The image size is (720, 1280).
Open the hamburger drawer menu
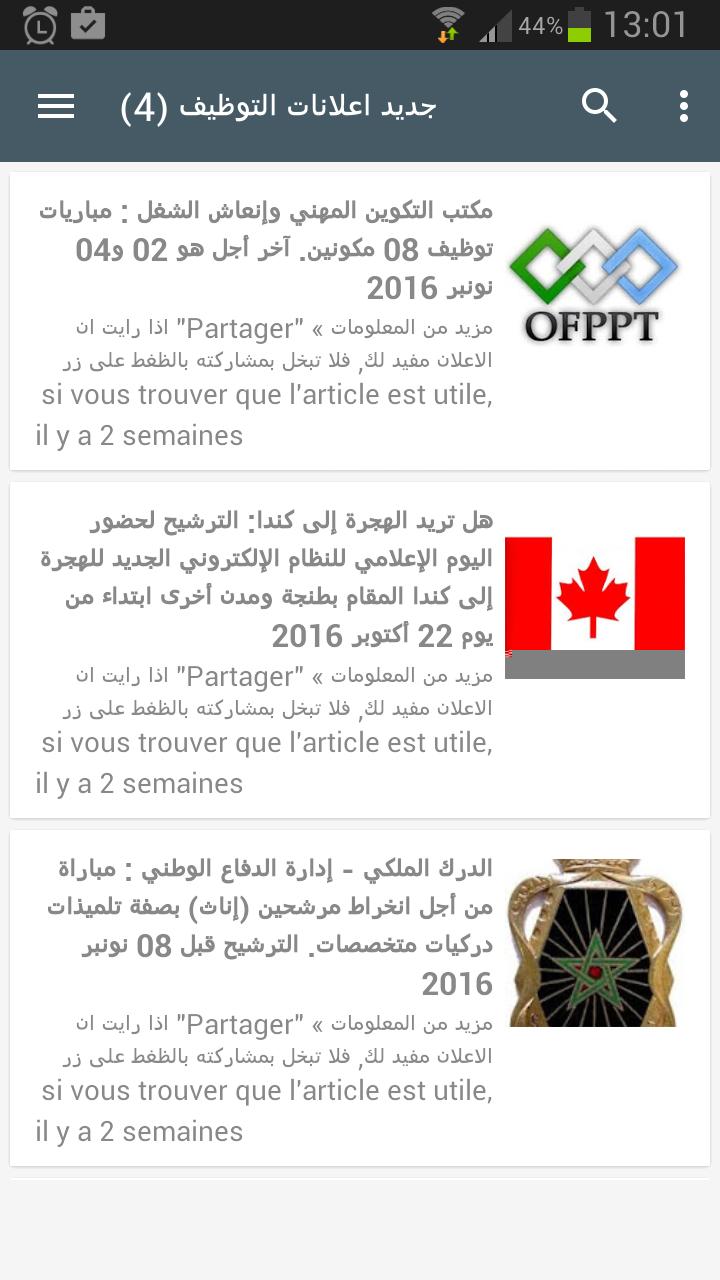[56, 106]
